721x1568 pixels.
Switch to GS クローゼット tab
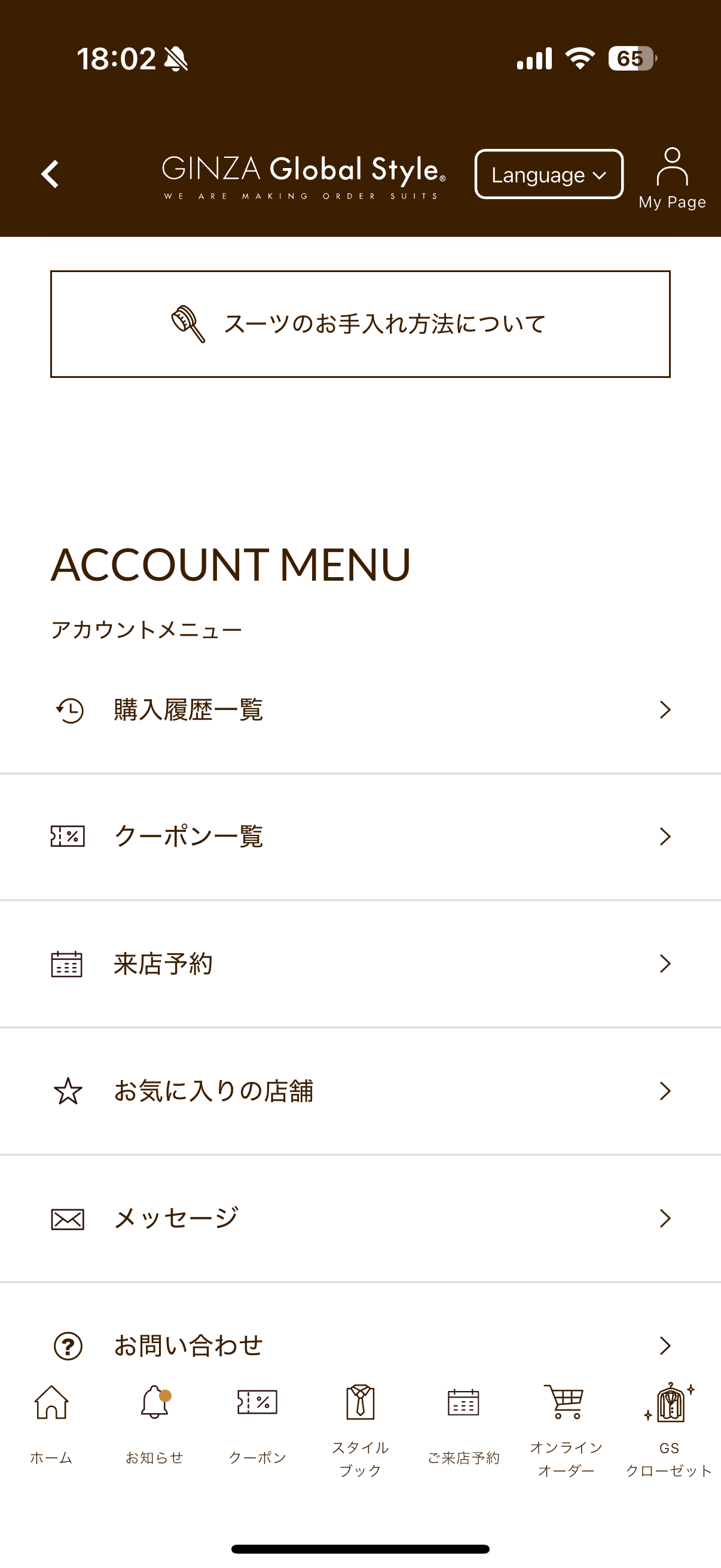(668, 1427)
